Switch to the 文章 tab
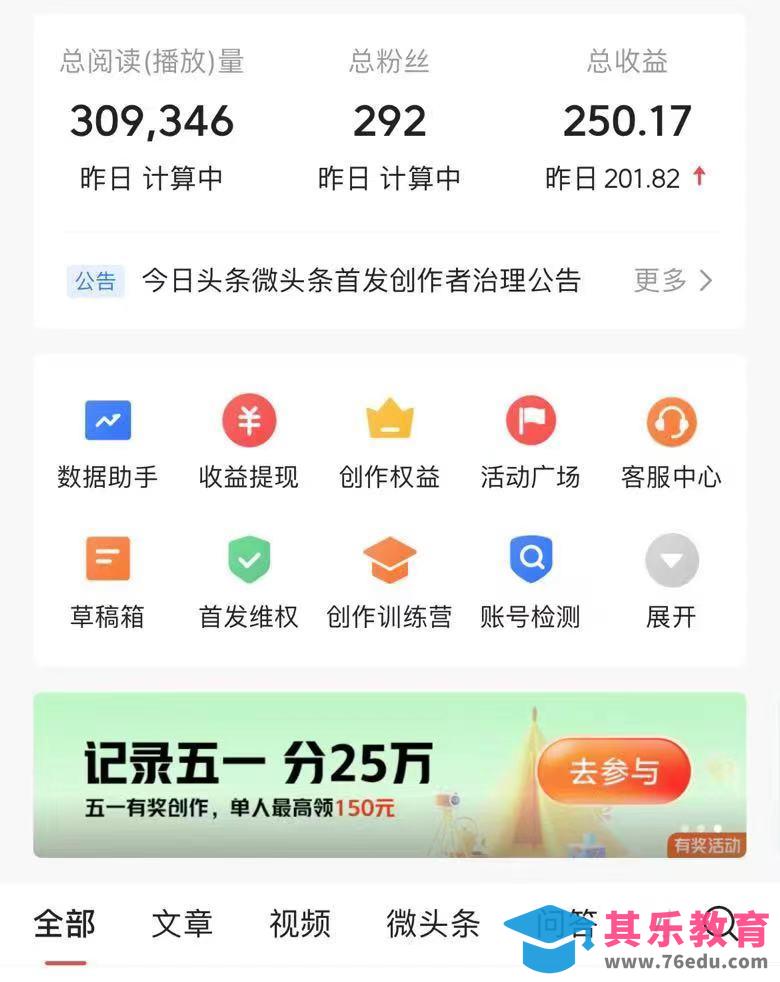 point(182,924)
